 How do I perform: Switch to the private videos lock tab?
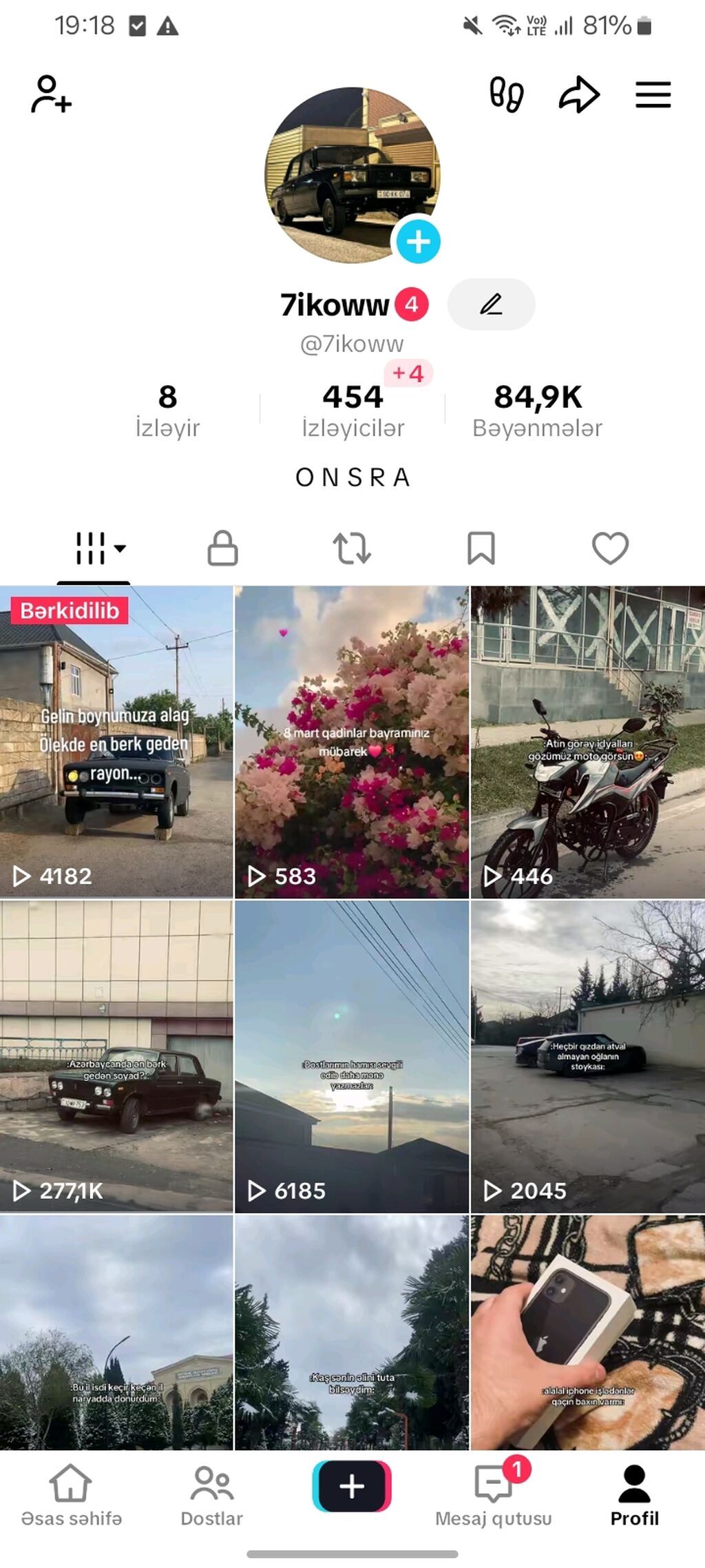(x=222, y=548)
